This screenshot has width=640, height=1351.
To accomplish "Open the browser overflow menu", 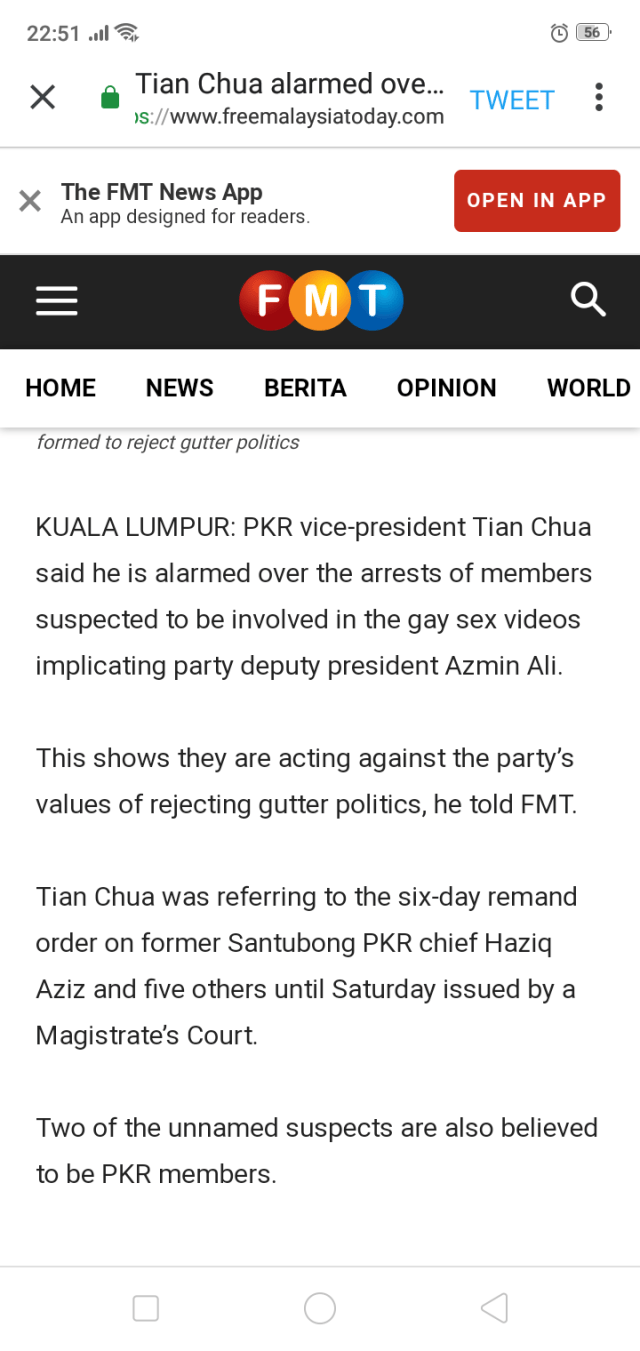I will tap(598, 97).
